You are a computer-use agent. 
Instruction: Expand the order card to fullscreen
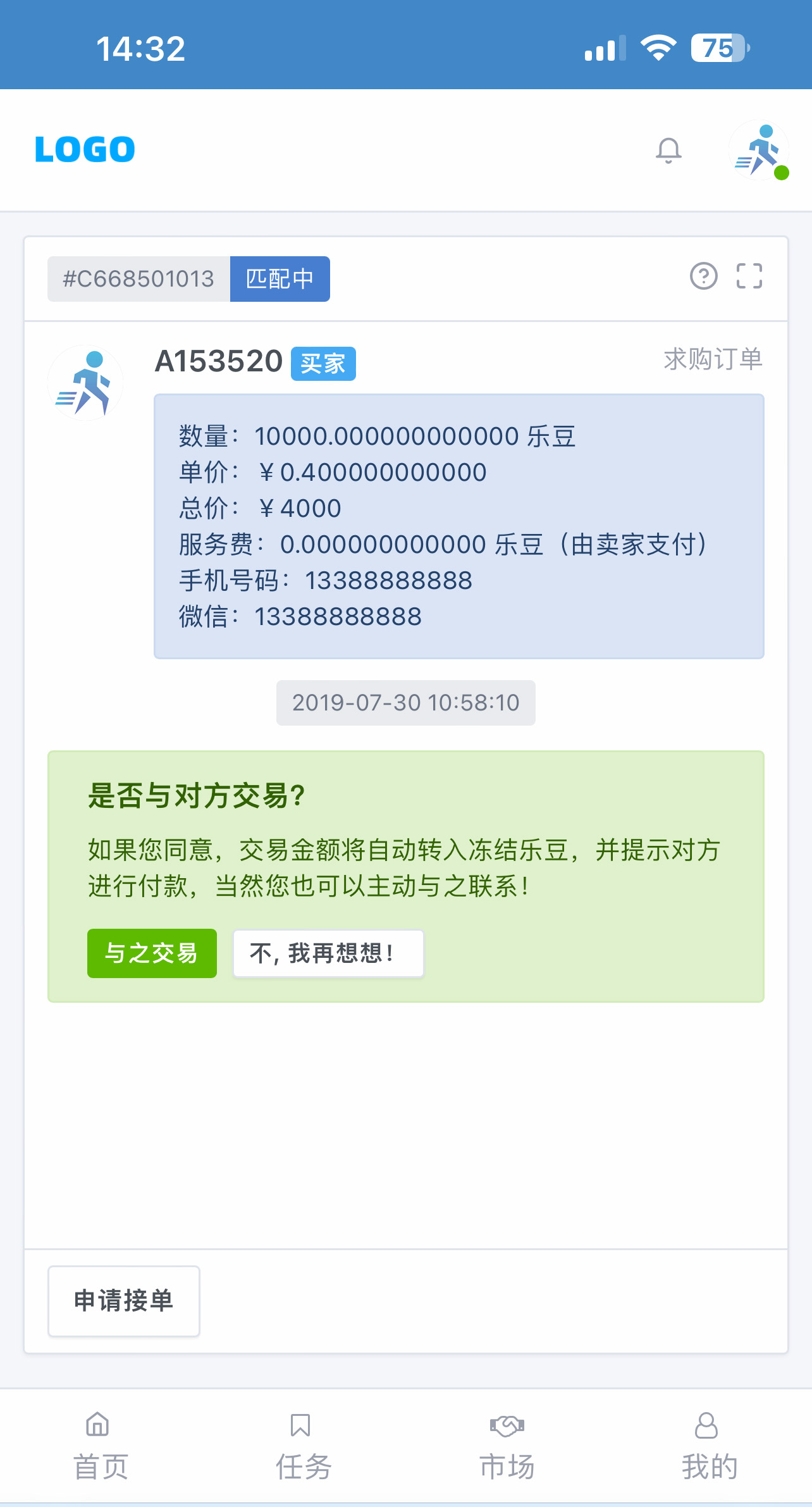click(x=749, y=276)
